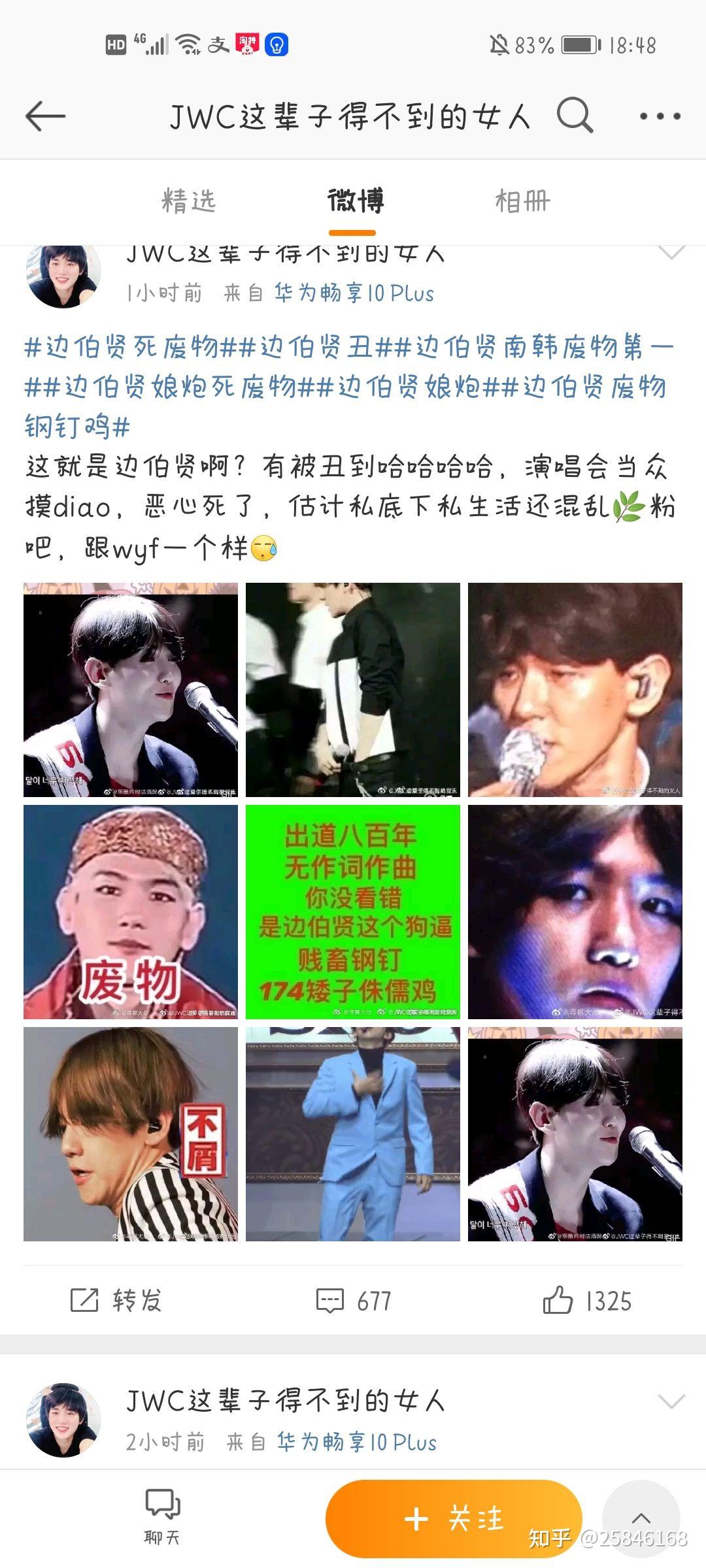Screen dimensions: 706x1568
Task: Open the image tile labeled 废物
Action: coord(131,912)
